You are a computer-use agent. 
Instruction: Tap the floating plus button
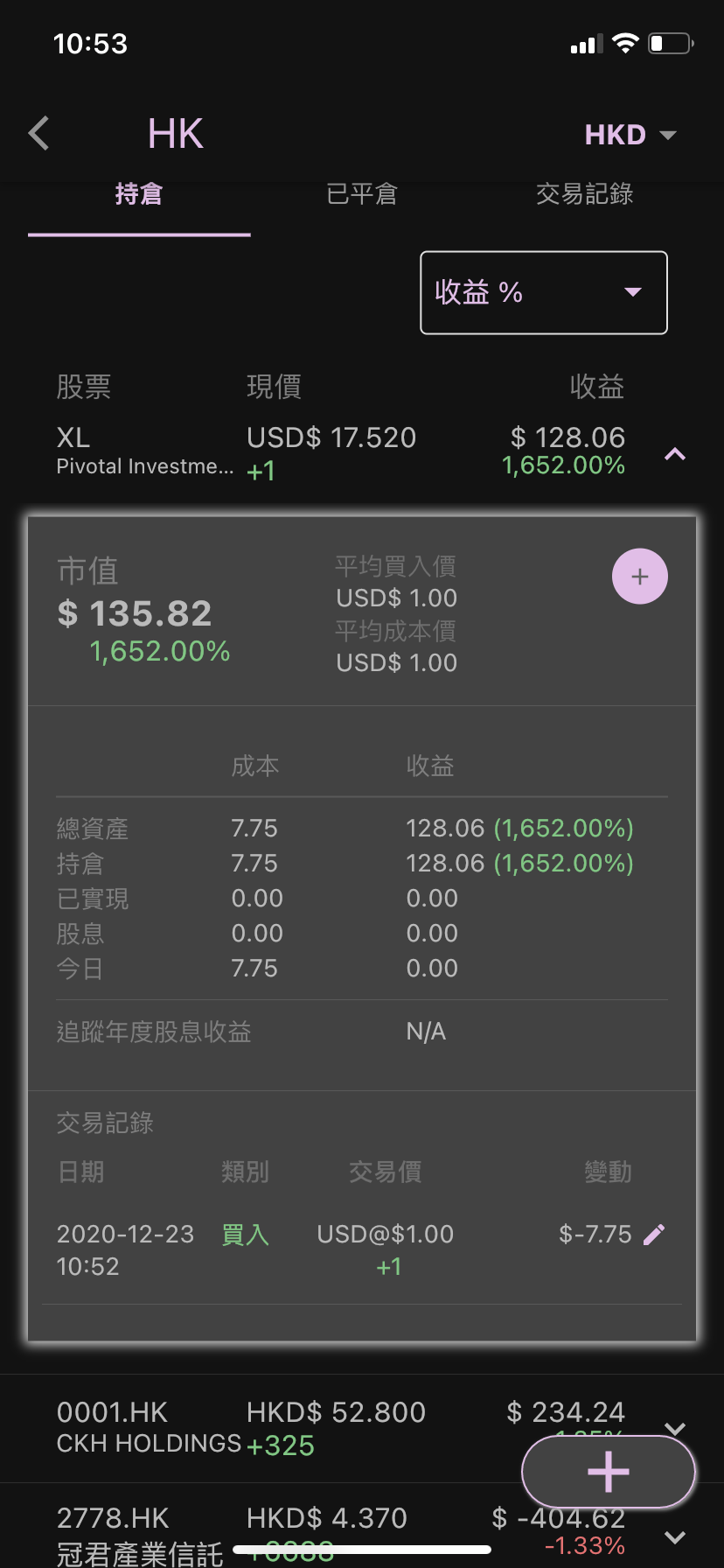(609, 1472)
